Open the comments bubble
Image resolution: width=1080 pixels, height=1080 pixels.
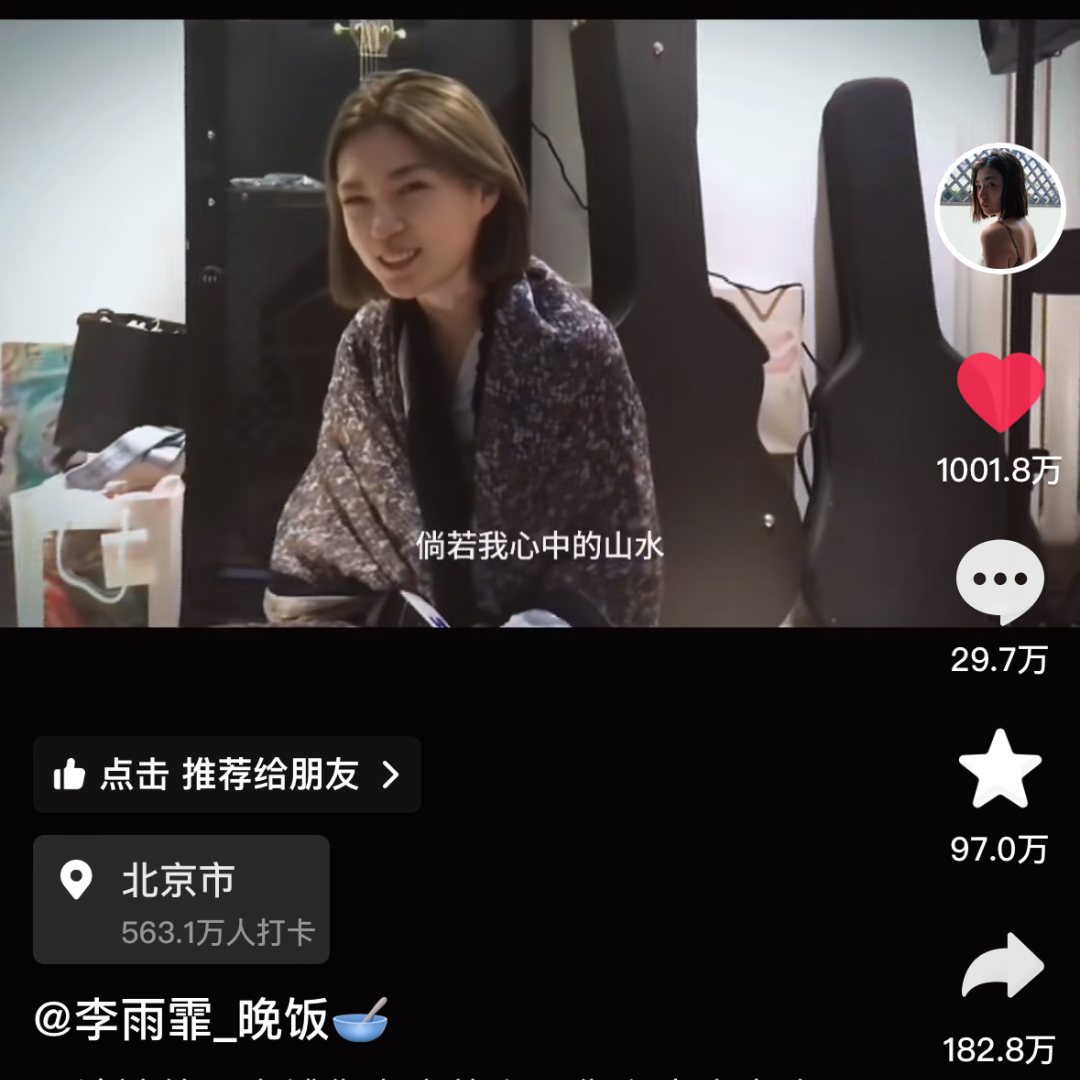pos(1000,581)
